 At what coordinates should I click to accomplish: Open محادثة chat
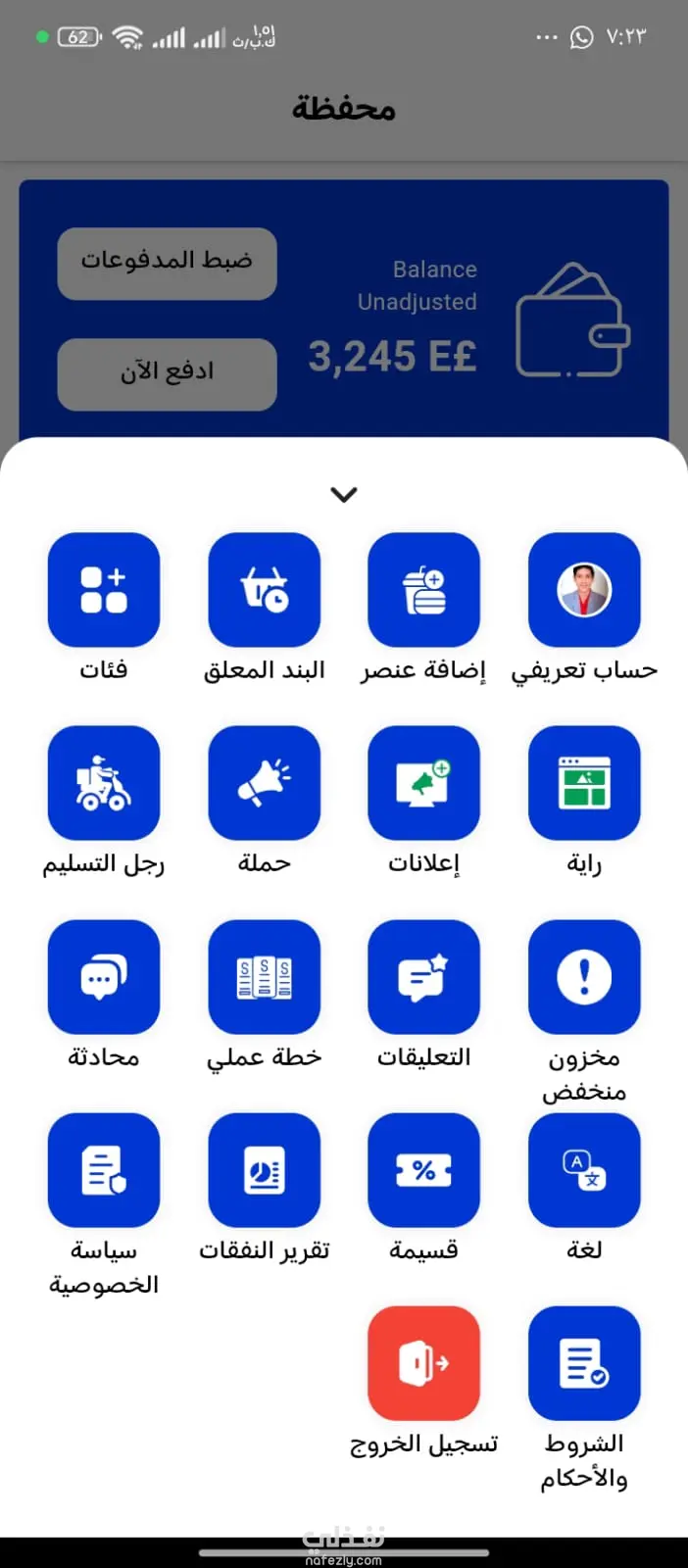(104, 977)
